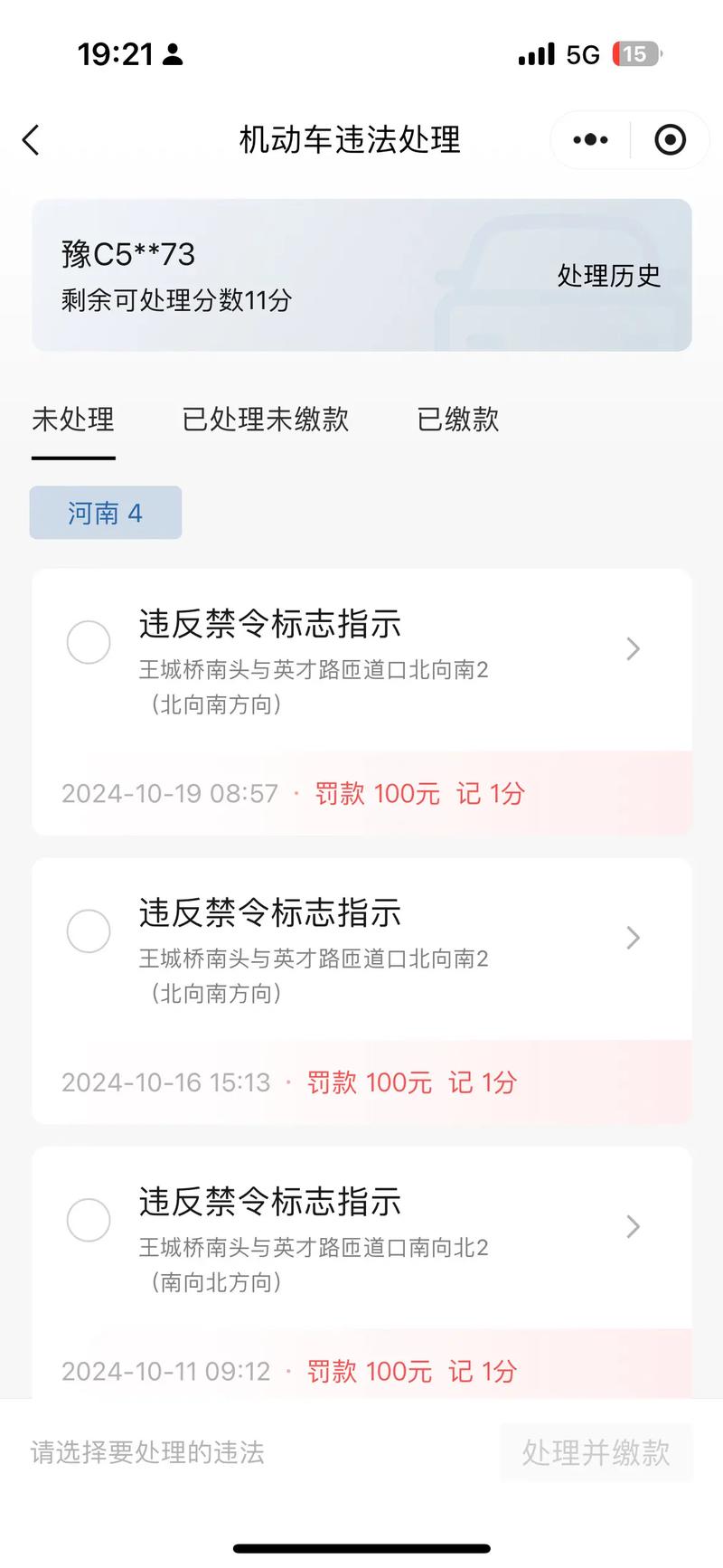The width and height of the screenshot is (723, 1568).
Task: Open the three-dot mini program menu
Action: [x=588, y=140]
